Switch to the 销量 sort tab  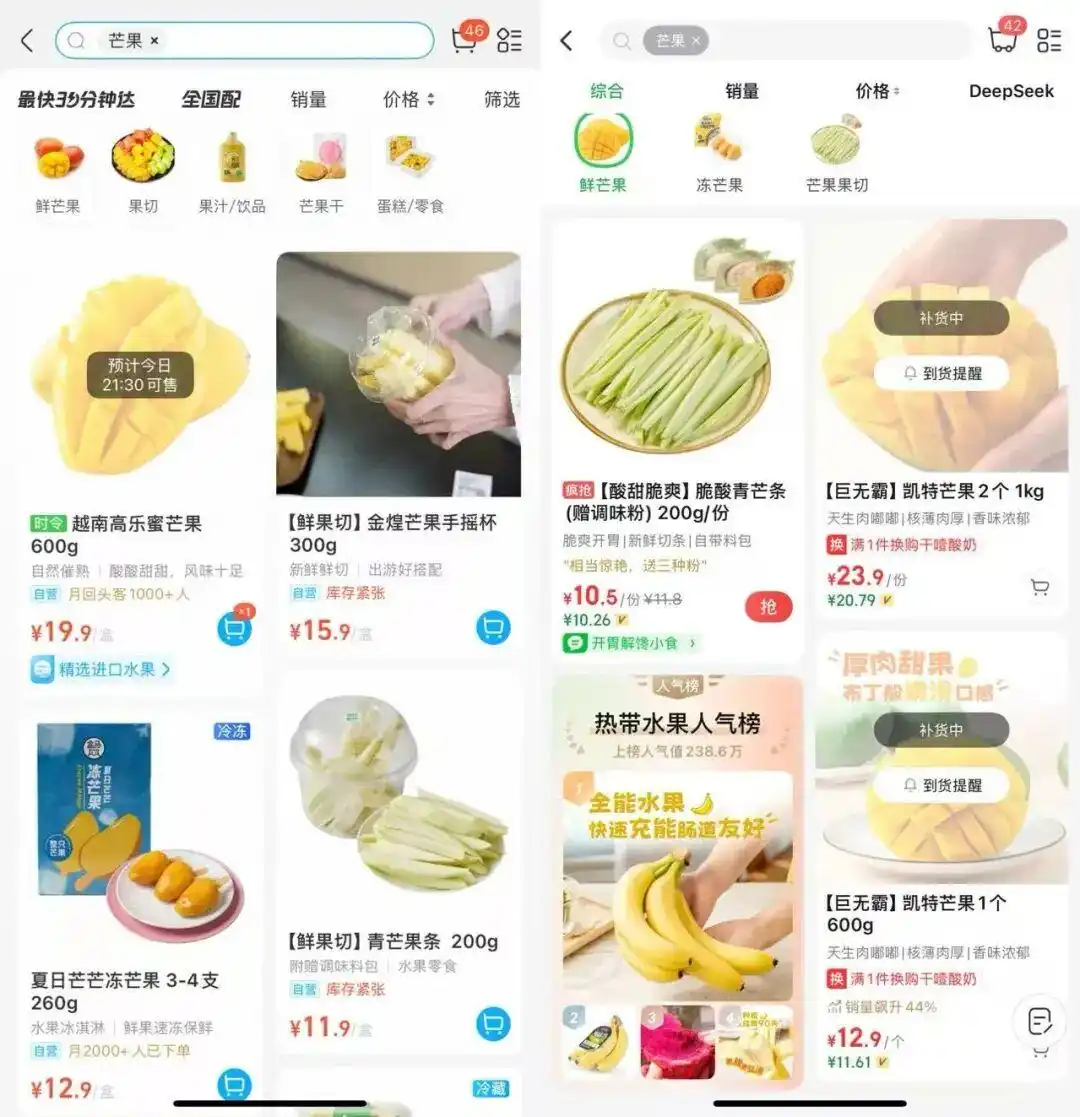pyautogui.click(x=307, y=99)
